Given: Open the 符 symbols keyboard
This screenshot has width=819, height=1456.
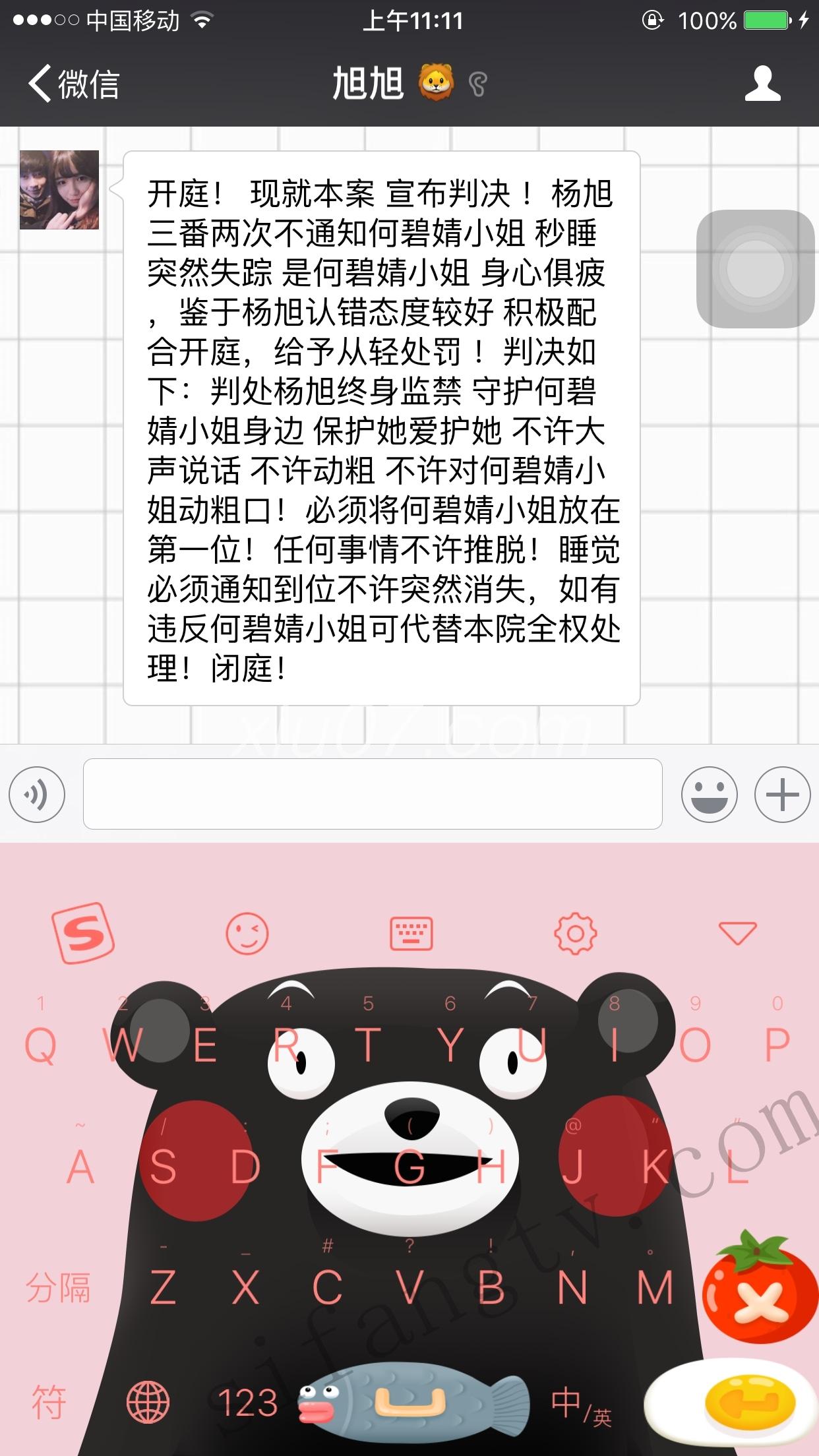Looking at the screenshot, I should pyautogui.click(x=49, y=1403).
